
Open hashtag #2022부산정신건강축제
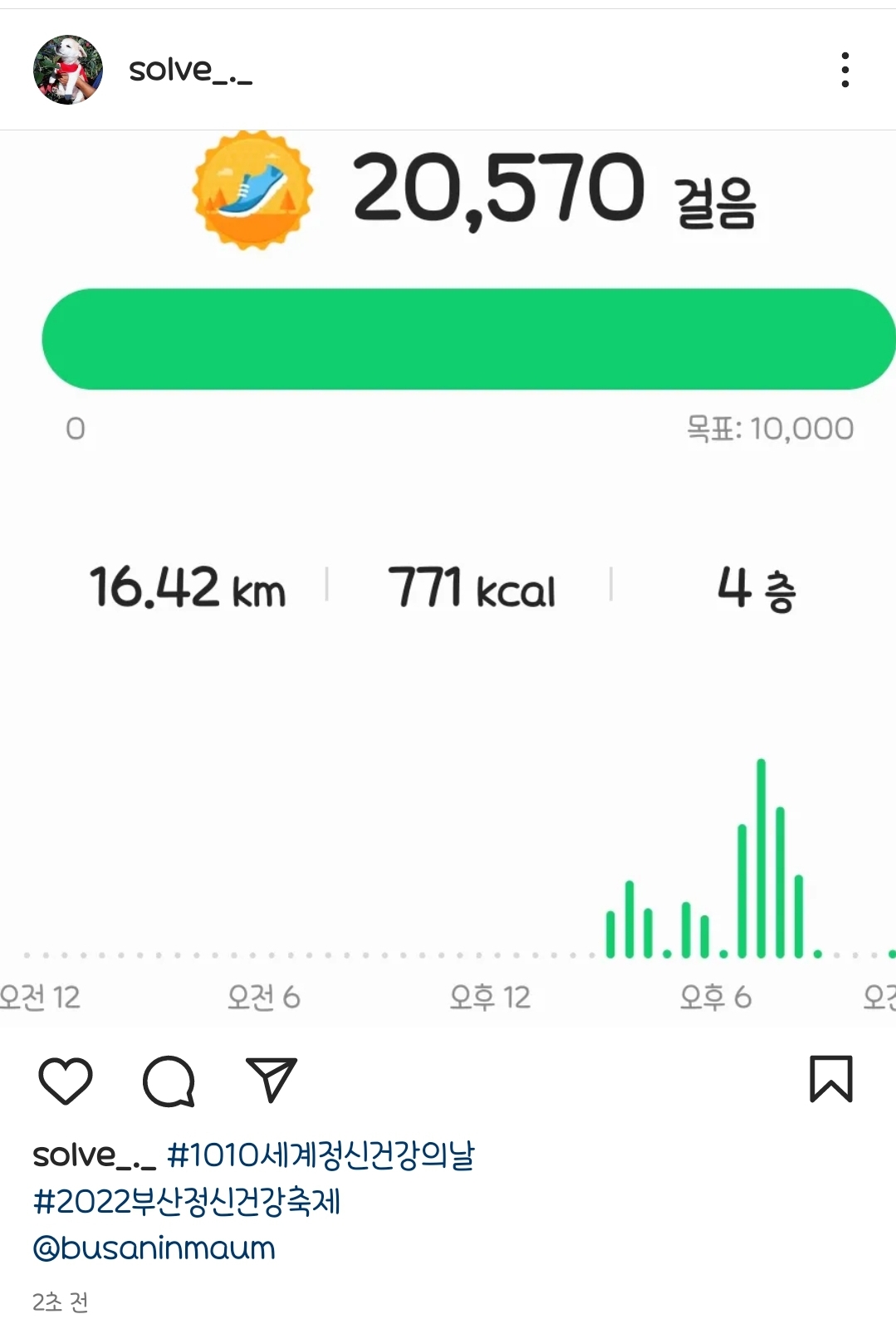tap(187, 1201)
